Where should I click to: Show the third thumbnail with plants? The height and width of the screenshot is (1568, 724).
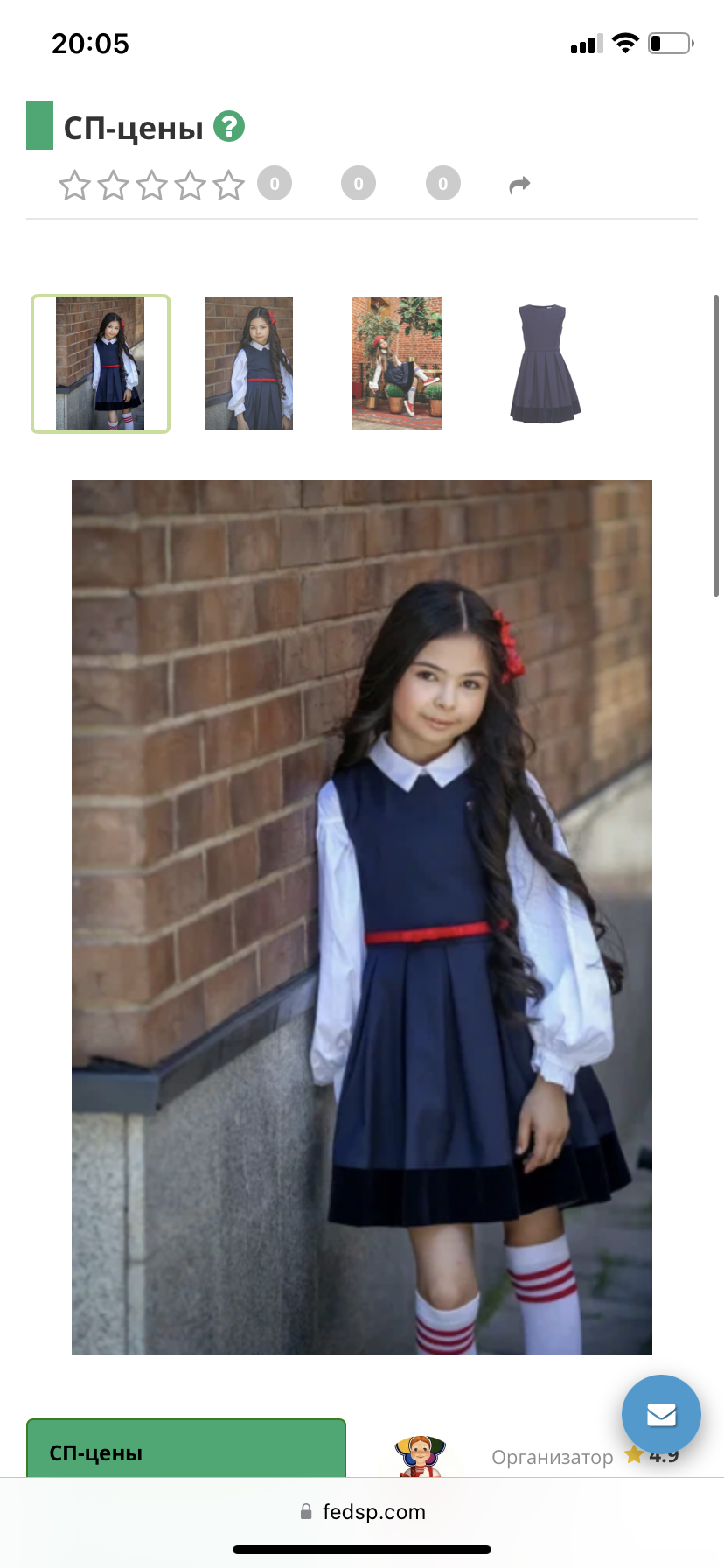[x=397, y=364]
